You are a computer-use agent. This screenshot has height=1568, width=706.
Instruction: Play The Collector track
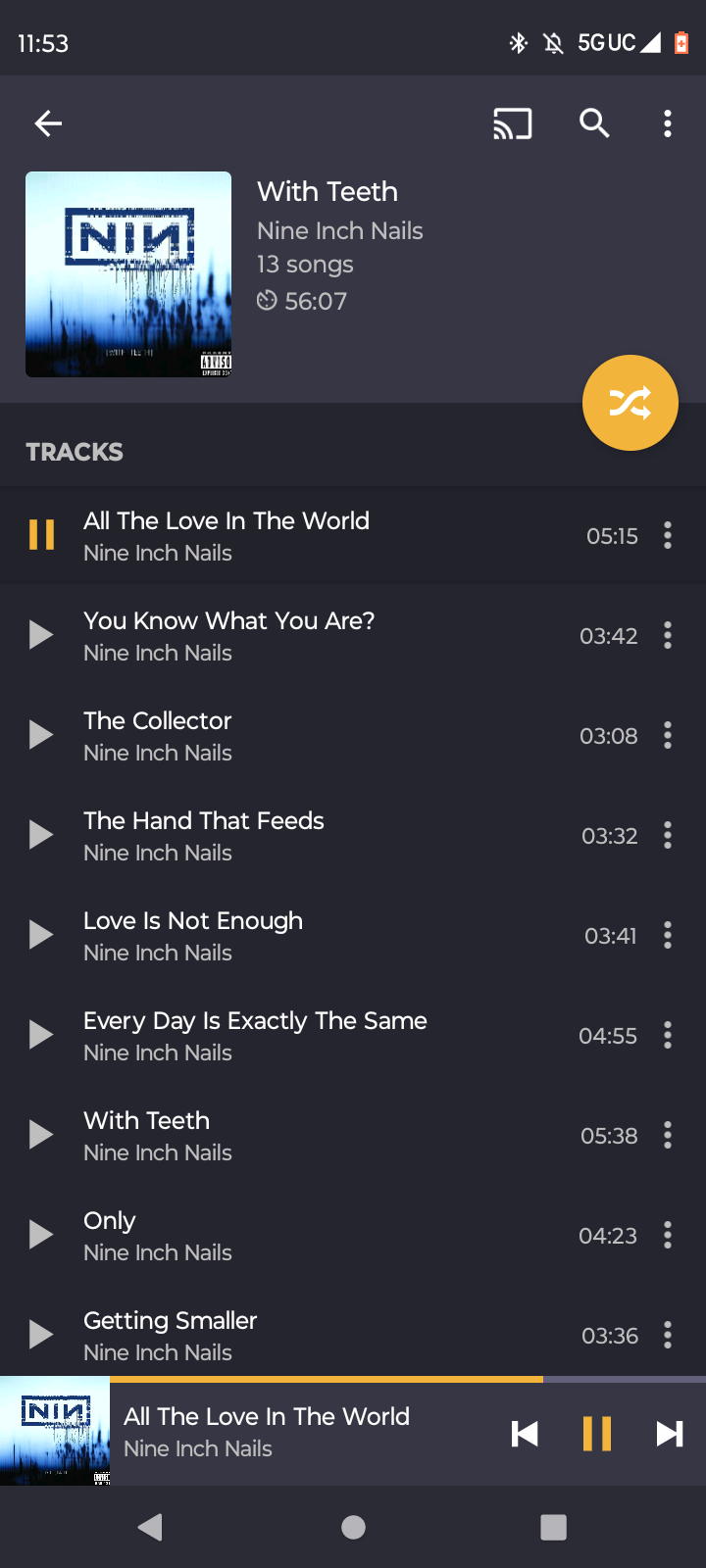(41, 735)
